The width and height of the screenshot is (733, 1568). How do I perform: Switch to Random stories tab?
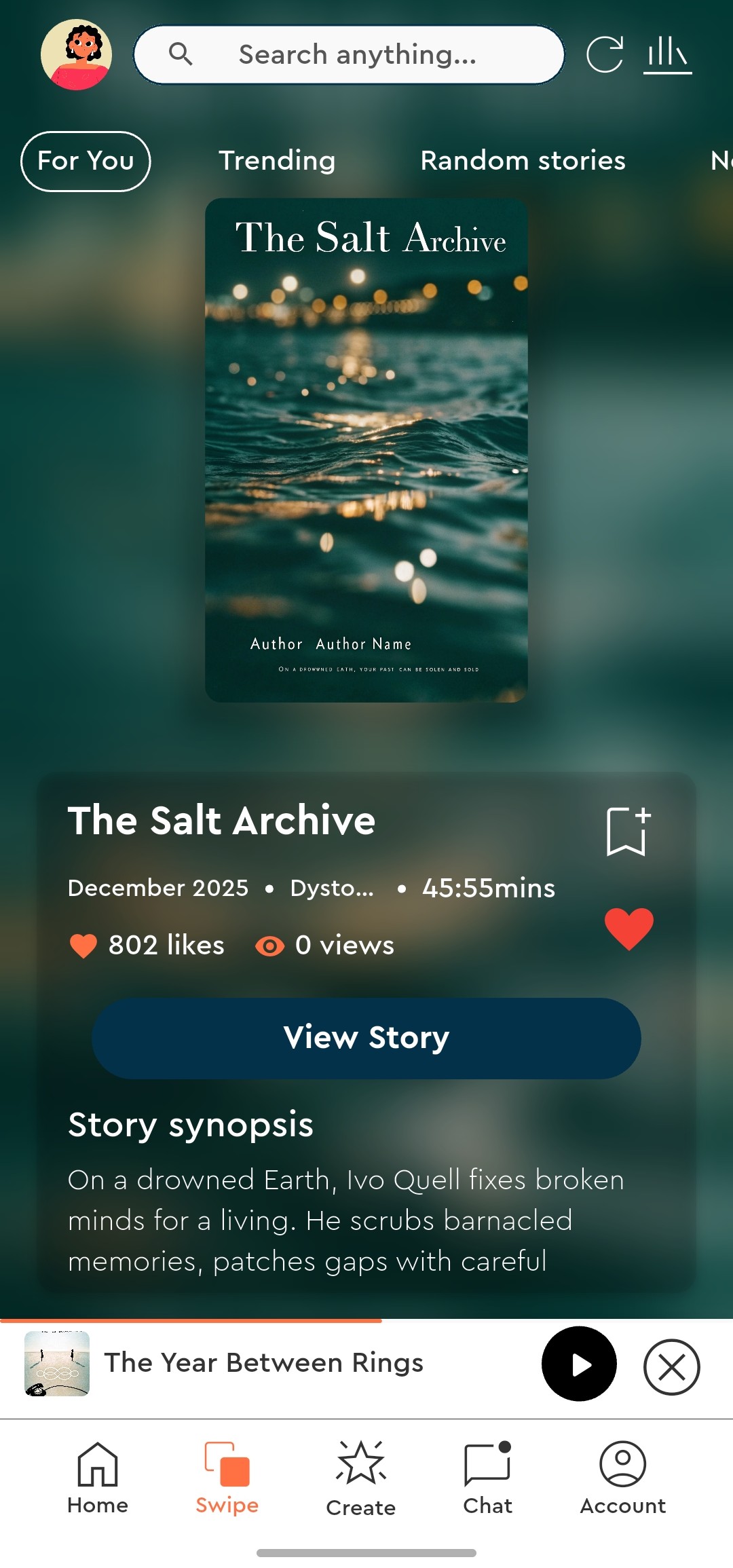[x=523, y=161]
